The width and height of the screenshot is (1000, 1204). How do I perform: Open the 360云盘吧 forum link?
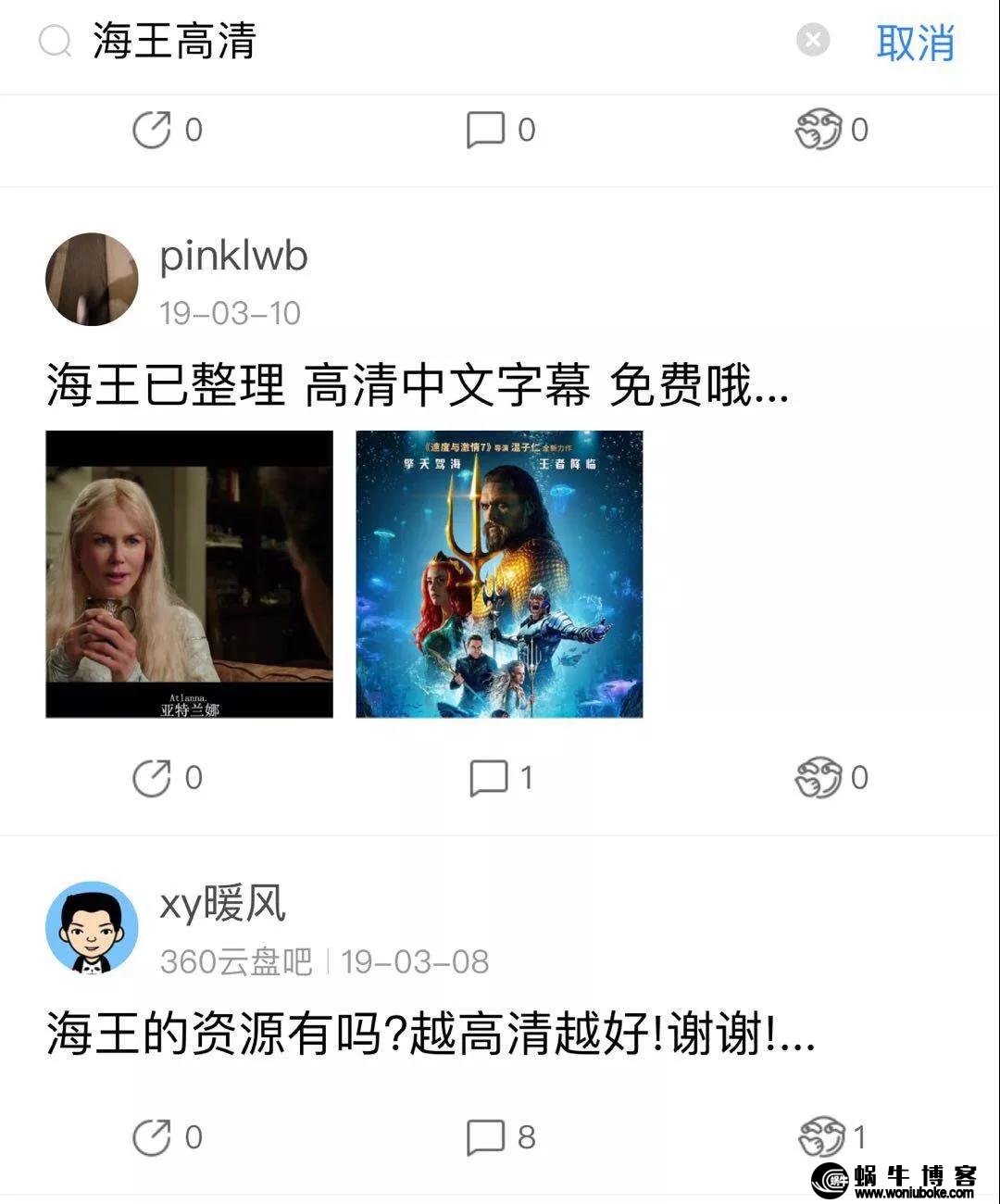coord(236,961)
